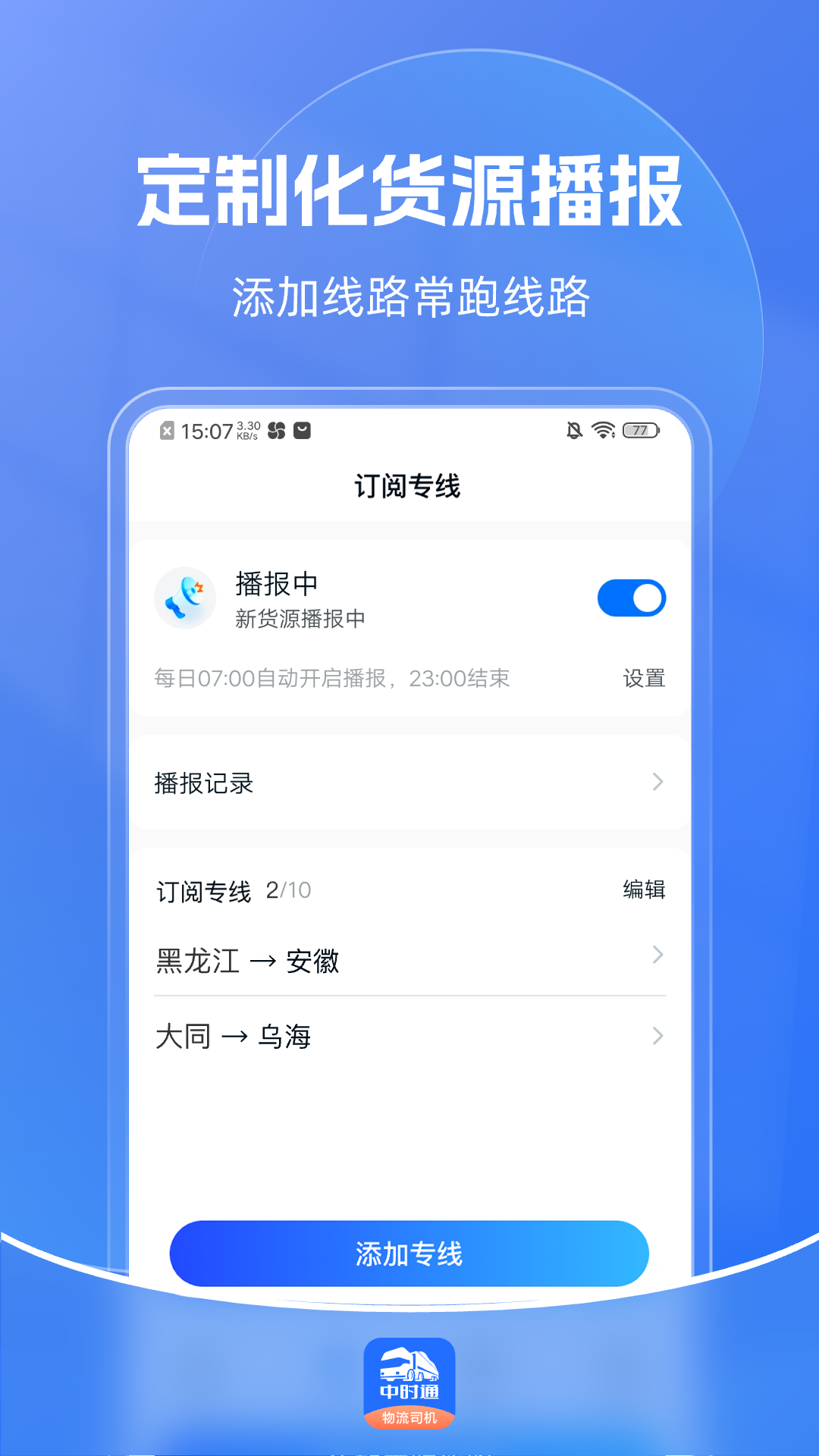Check the 2/10 subscription progress counter

(x=290, y=890)
